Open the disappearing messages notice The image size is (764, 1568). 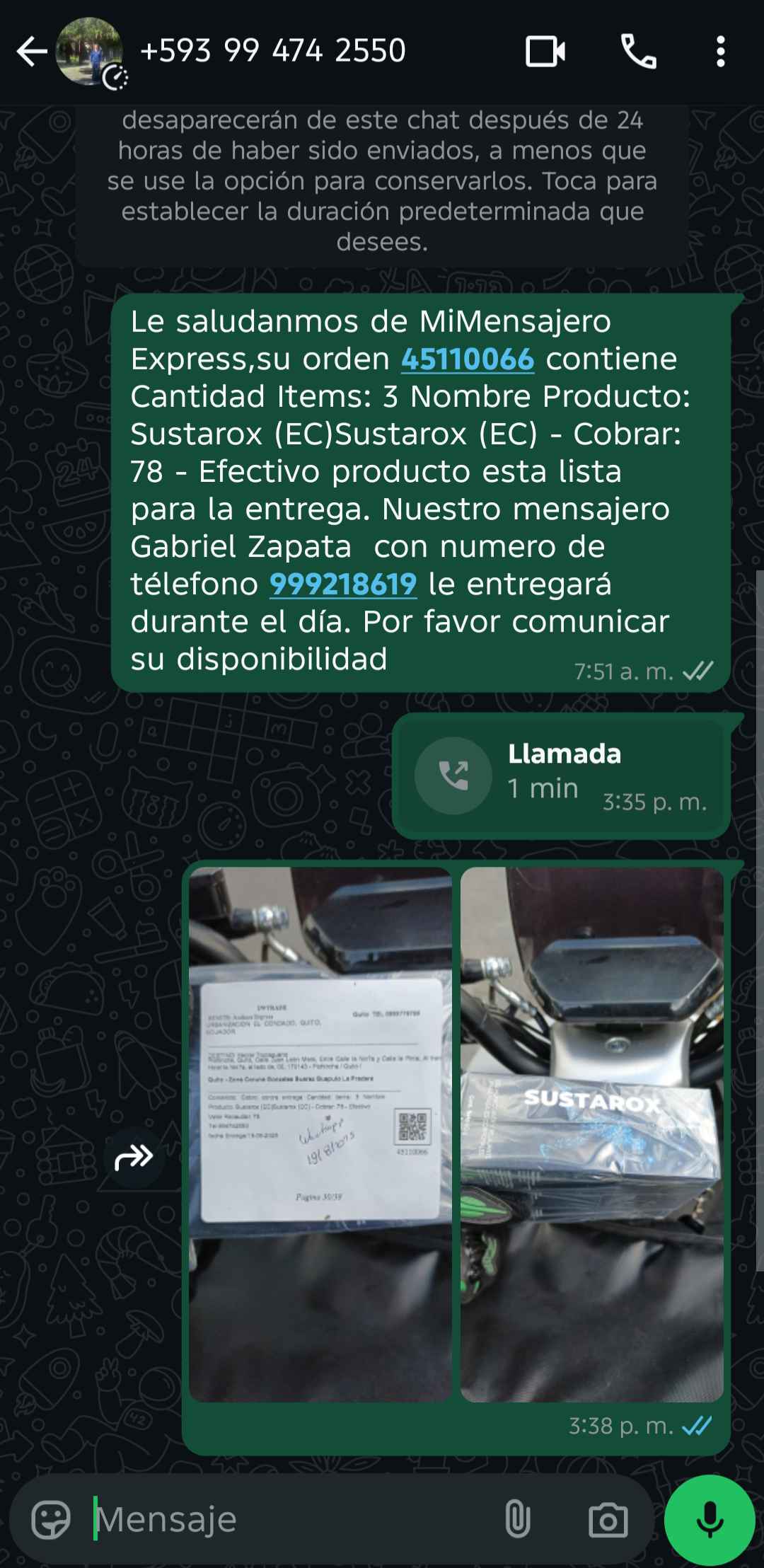click(382, 181)
